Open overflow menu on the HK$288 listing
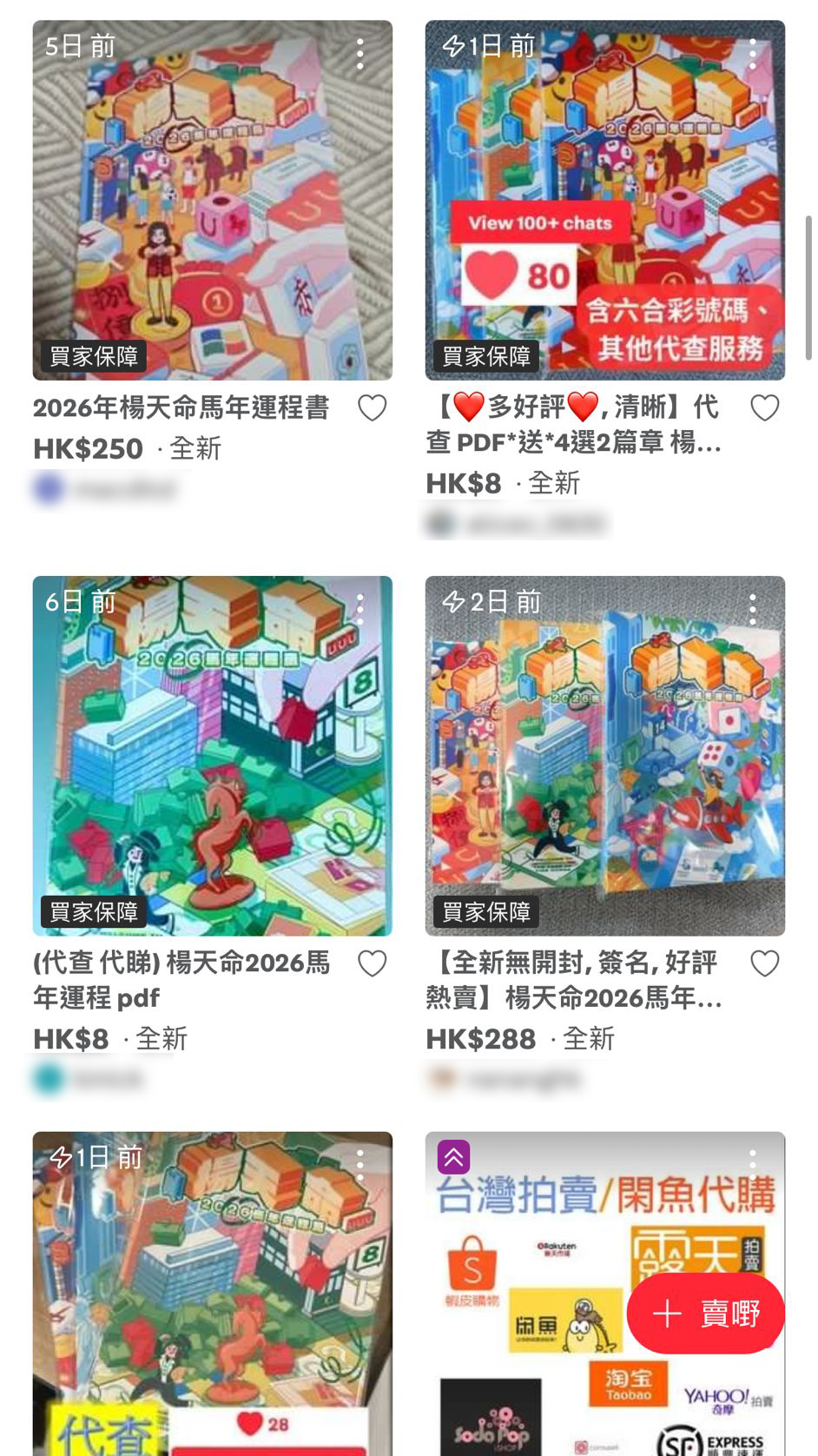818x1456 pixels. point(753,610)
